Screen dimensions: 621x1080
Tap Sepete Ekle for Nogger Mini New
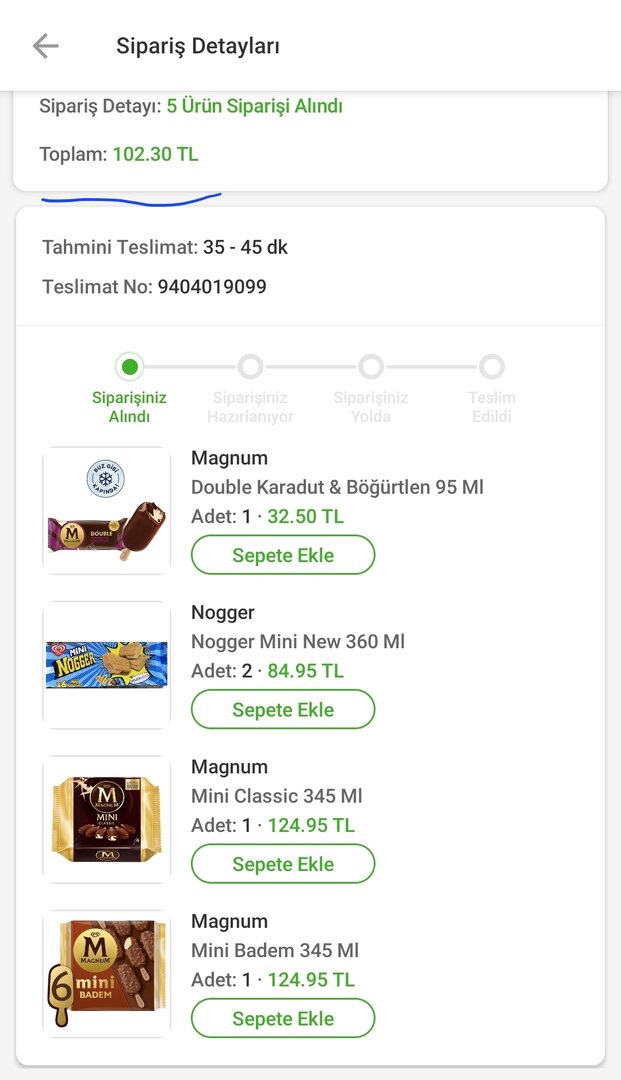(x=283, y=710)
